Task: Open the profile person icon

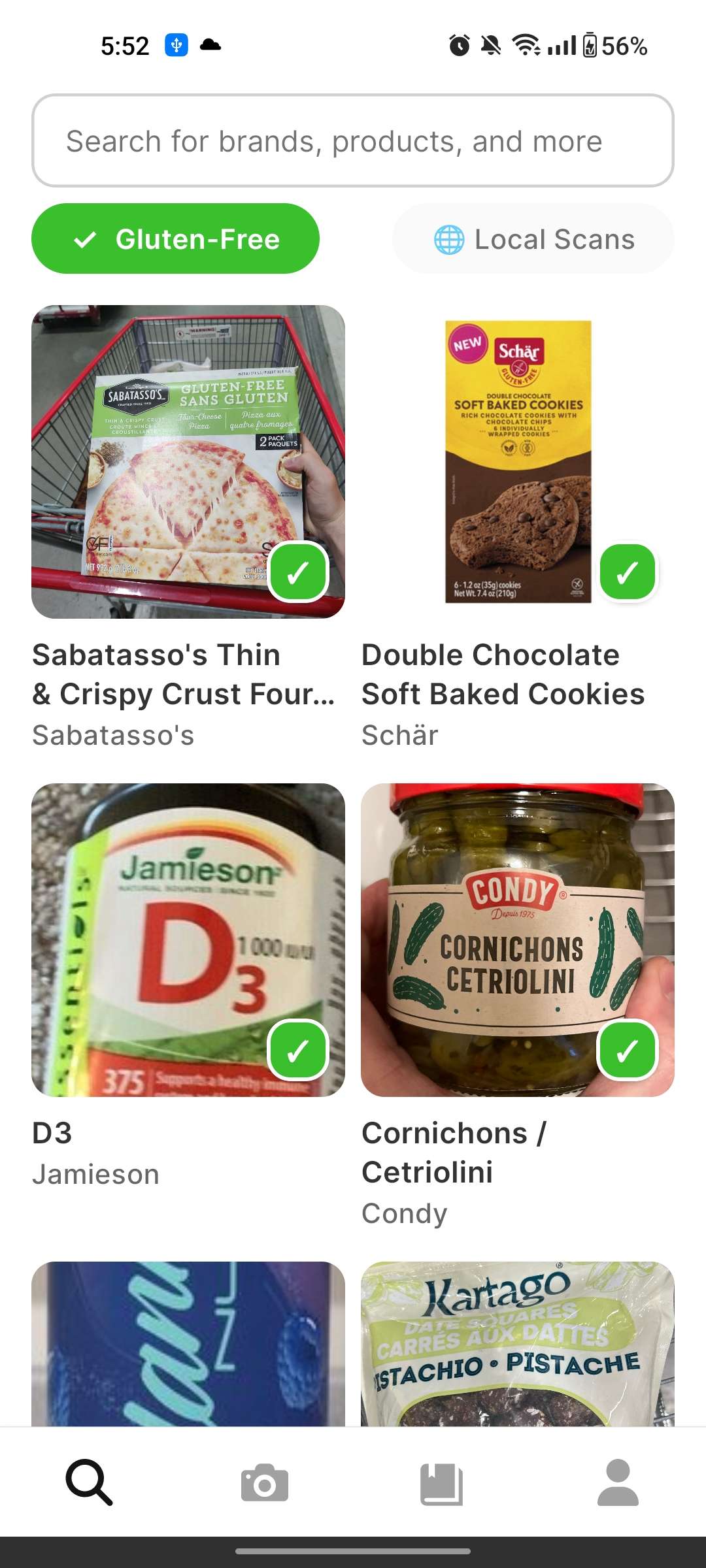Action: pos(618,1483)
